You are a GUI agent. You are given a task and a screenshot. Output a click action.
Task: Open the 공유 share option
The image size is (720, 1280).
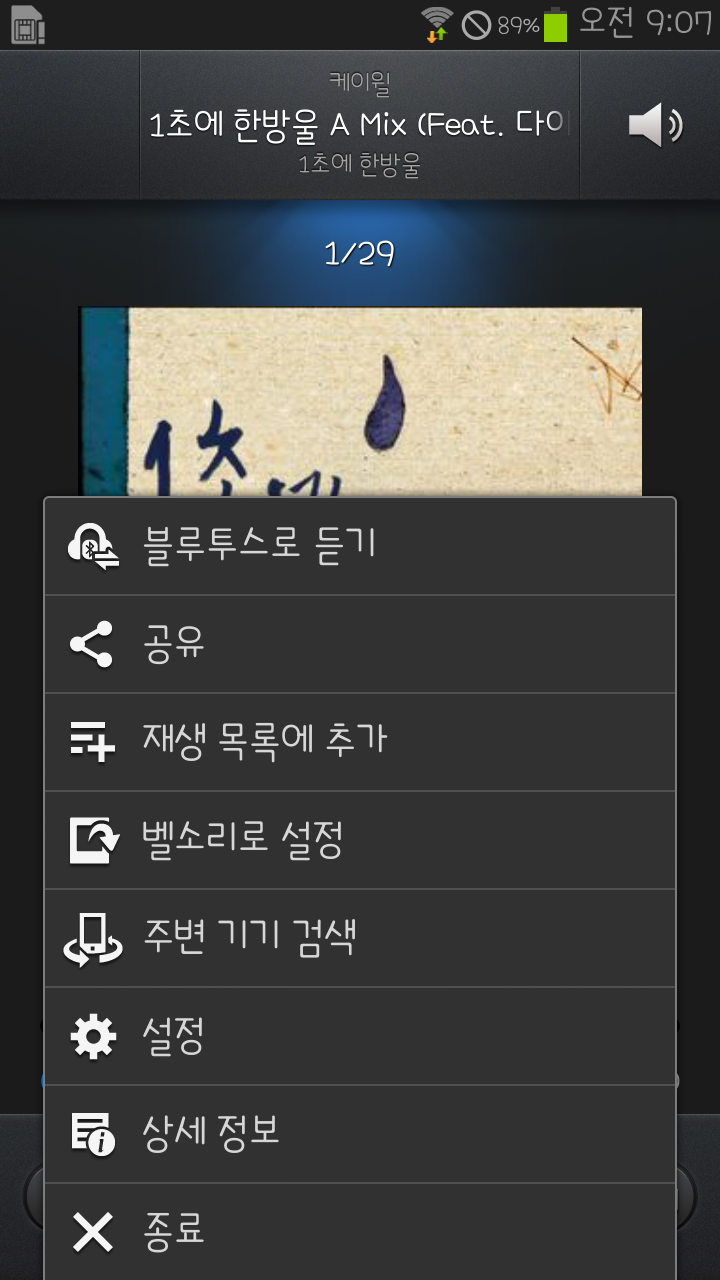click(360, 644)
